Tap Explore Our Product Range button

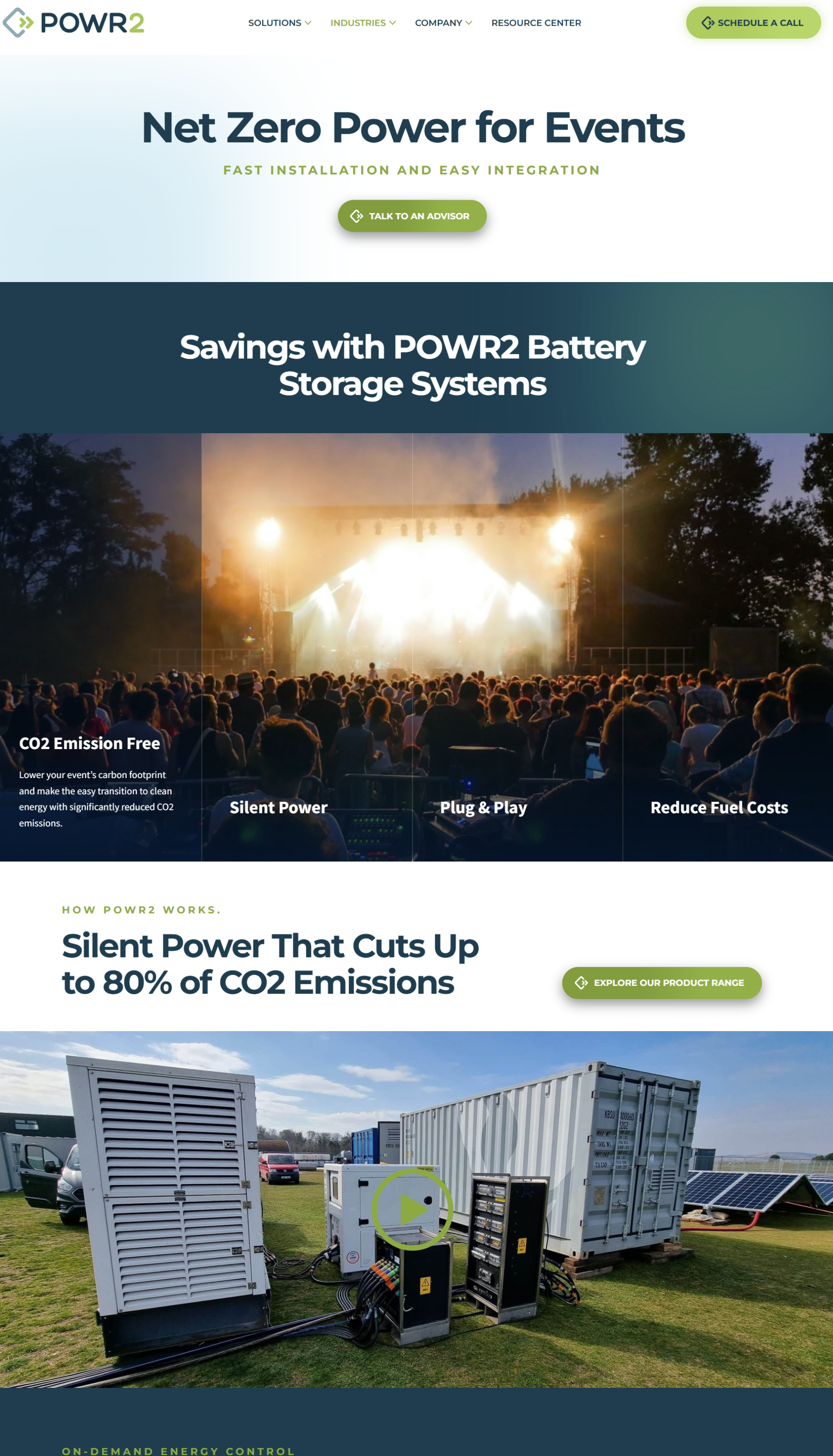point(661,983)
